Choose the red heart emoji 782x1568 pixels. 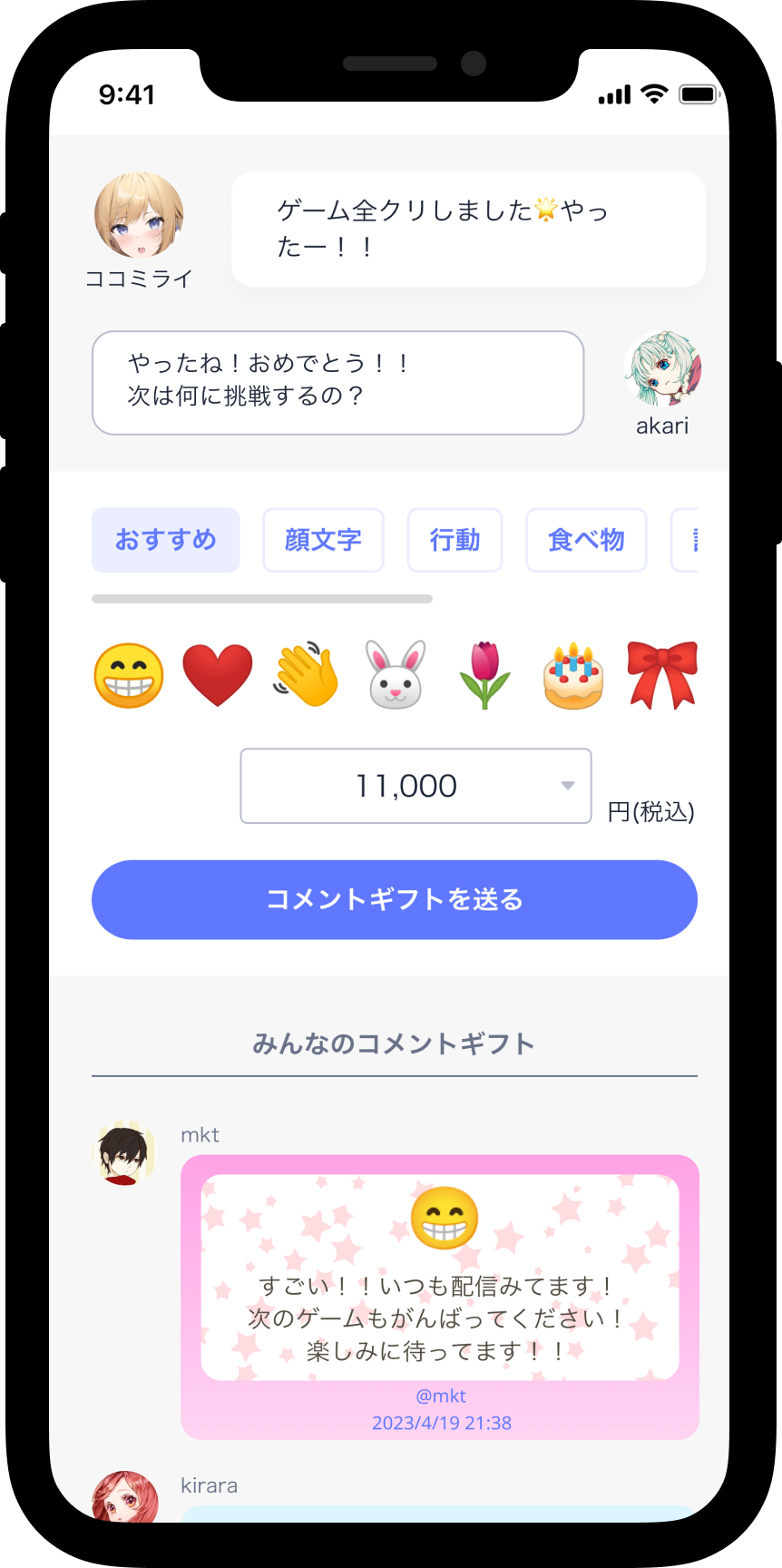pos(218,676)
